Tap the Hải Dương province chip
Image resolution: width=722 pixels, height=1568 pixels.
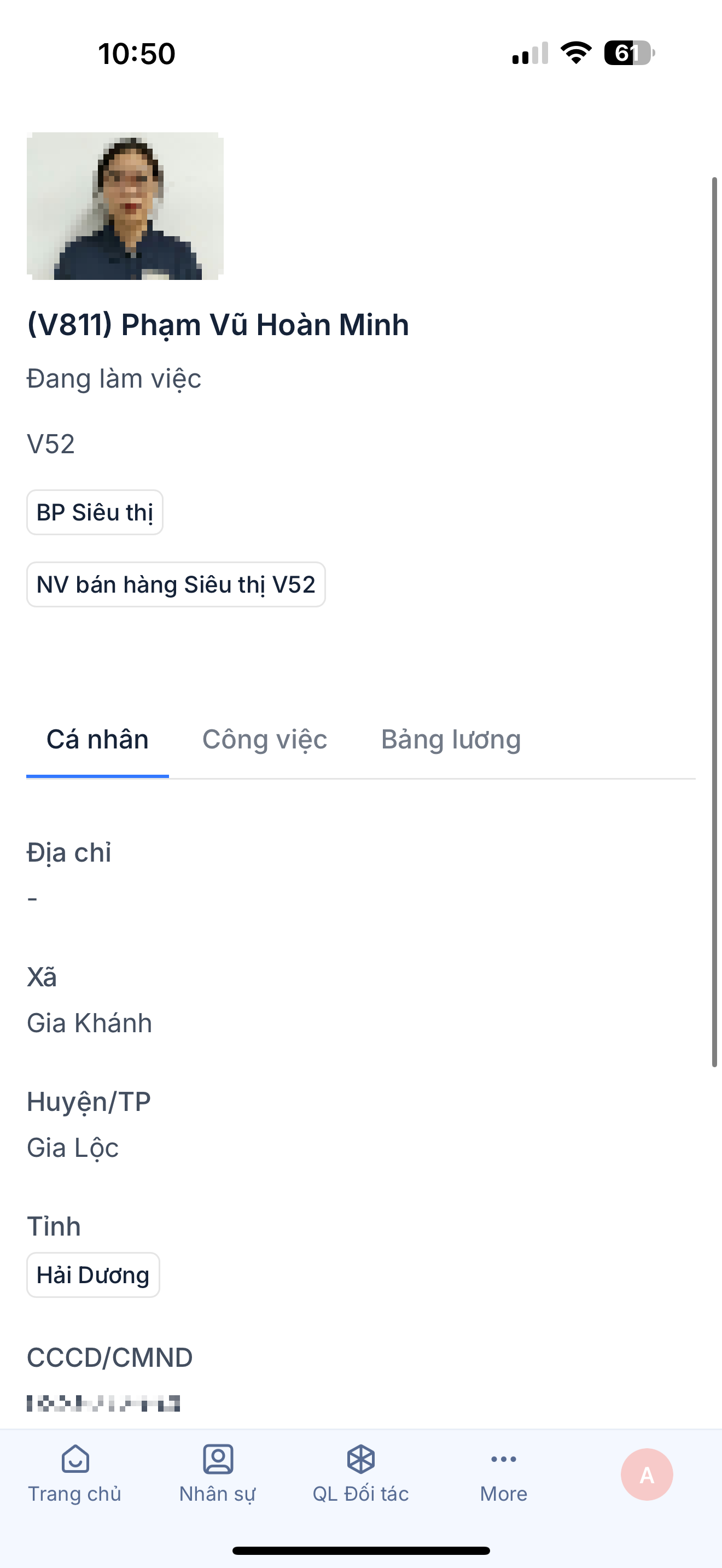pyautogui.click(x=93, y=1274)
